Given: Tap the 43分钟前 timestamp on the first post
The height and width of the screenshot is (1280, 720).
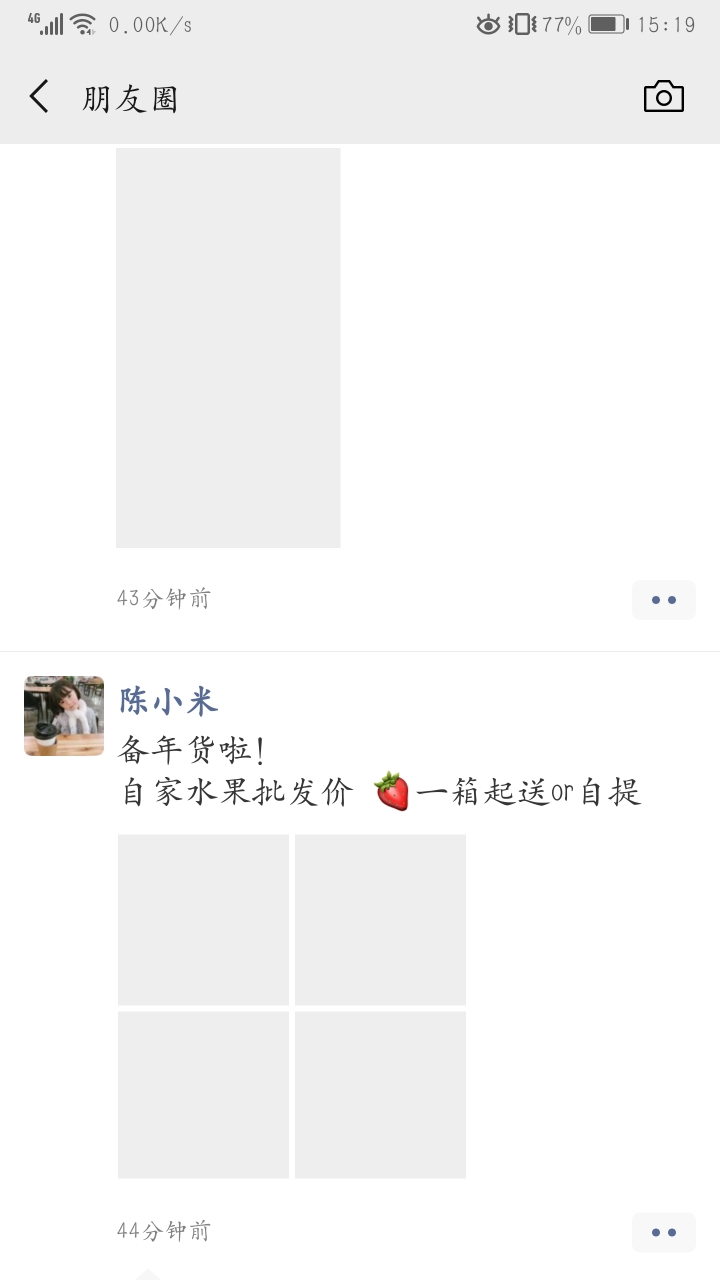Looking at the screenshot, I should (162, 597).
